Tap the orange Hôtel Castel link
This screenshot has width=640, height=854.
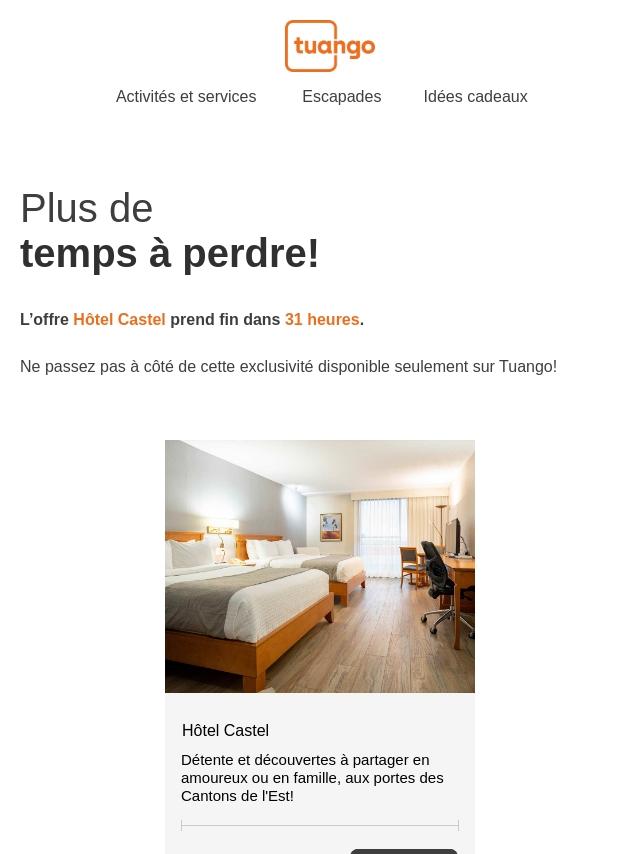pyautogui.click(x=119, y=320)
